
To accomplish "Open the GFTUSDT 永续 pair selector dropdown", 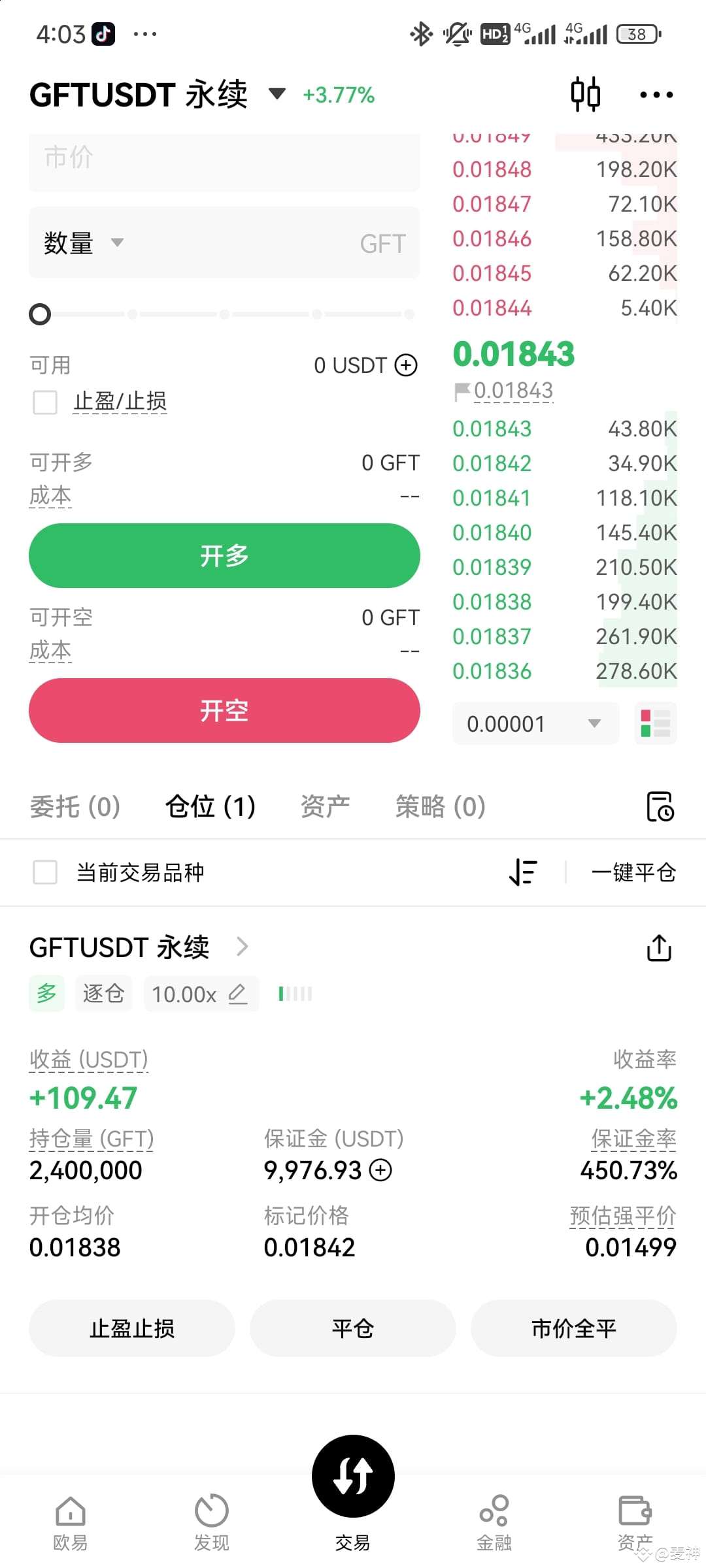I will coord(277,95).
